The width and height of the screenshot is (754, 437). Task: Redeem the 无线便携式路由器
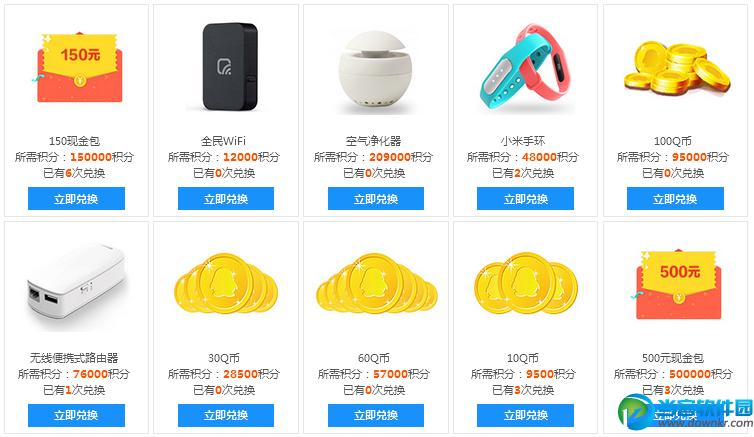pos(76,415)
